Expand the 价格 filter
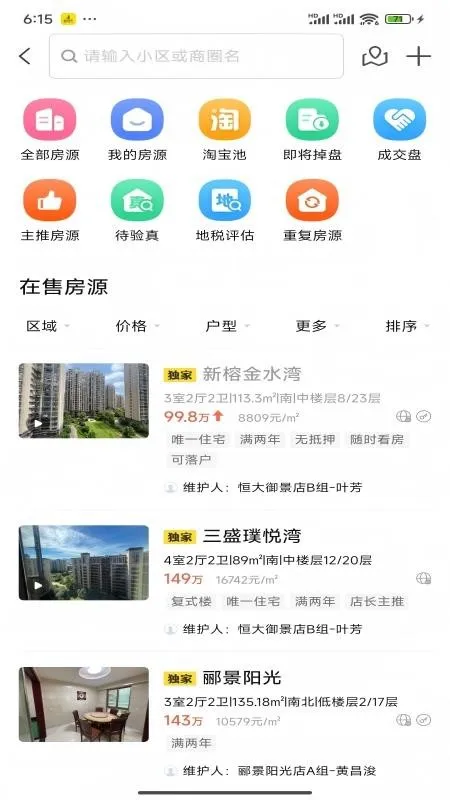Screen dimensions: 450x800 click(x=138, y=326)
